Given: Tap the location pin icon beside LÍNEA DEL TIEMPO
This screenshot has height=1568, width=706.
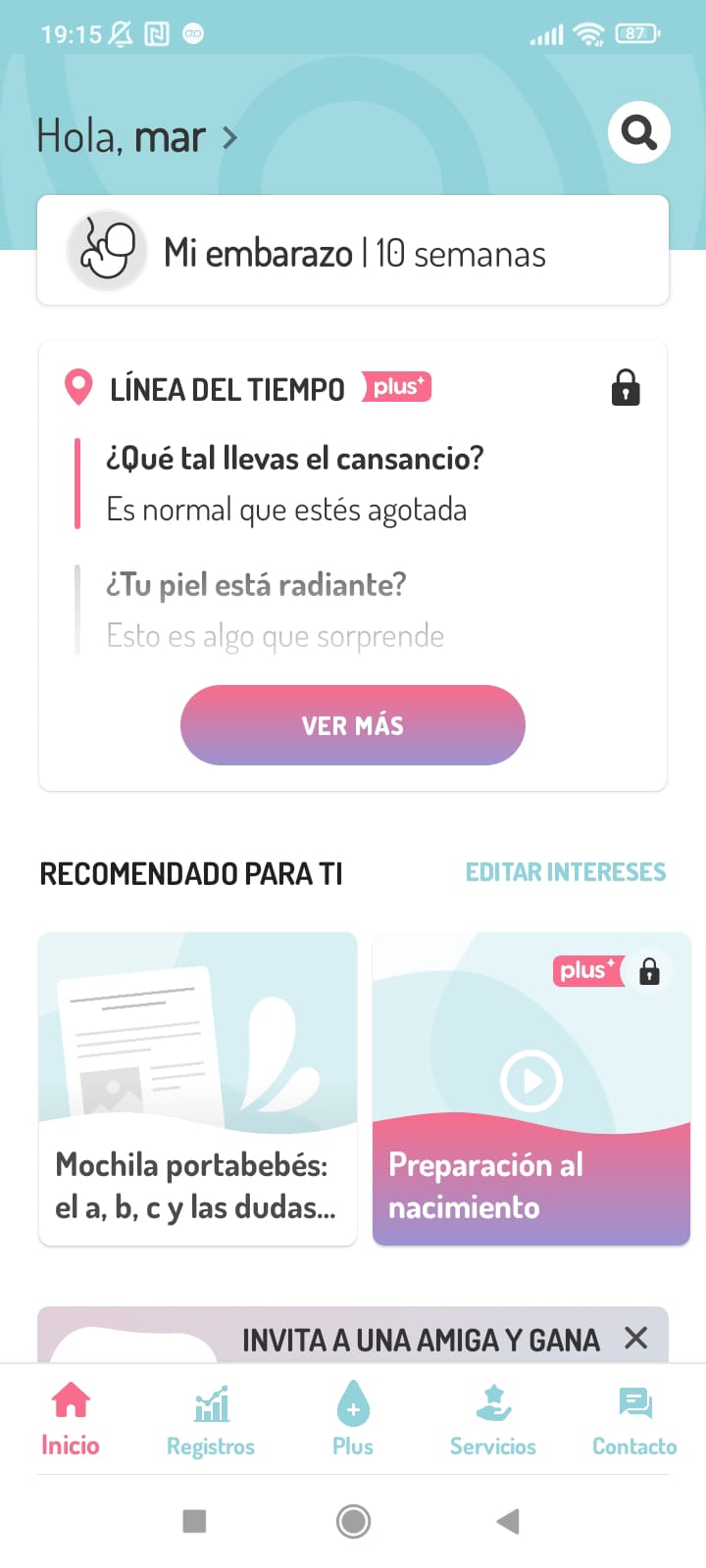Looking at the screenshot, I should pos(76,387).
